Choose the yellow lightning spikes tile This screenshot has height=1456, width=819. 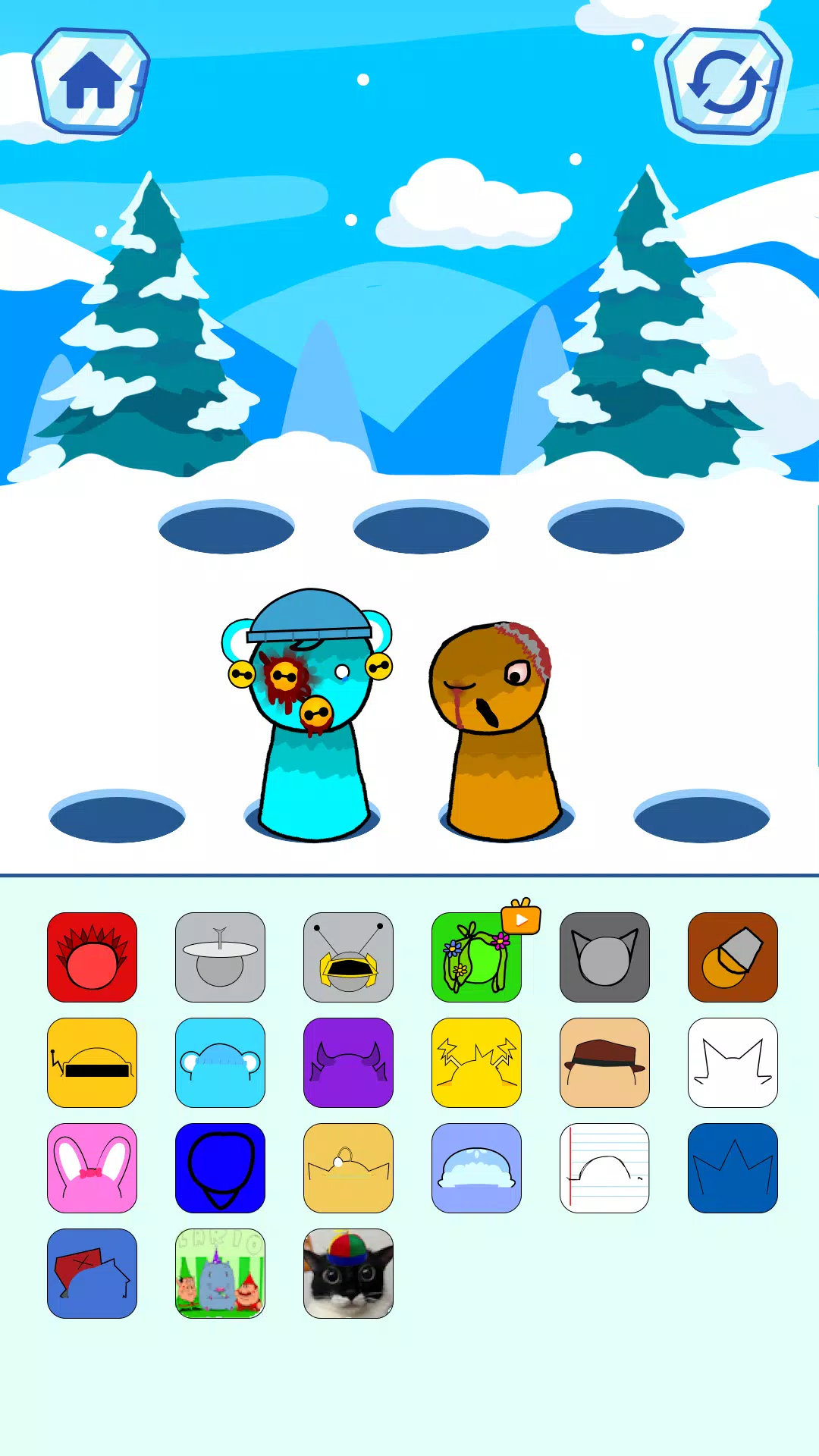[x=476, y=1062]
